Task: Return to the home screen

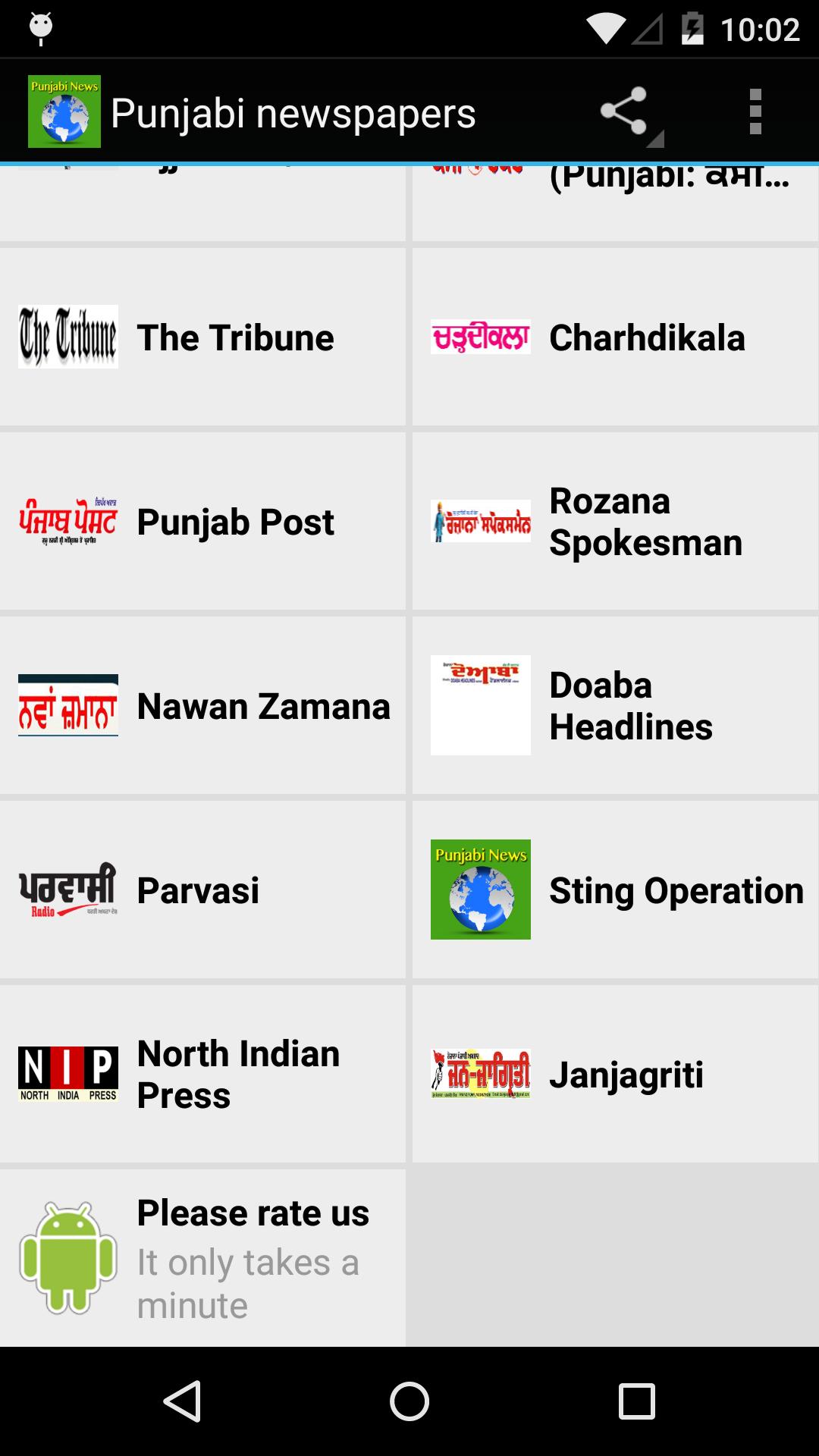Action: pyautogui.click(x=409, y=1401)
